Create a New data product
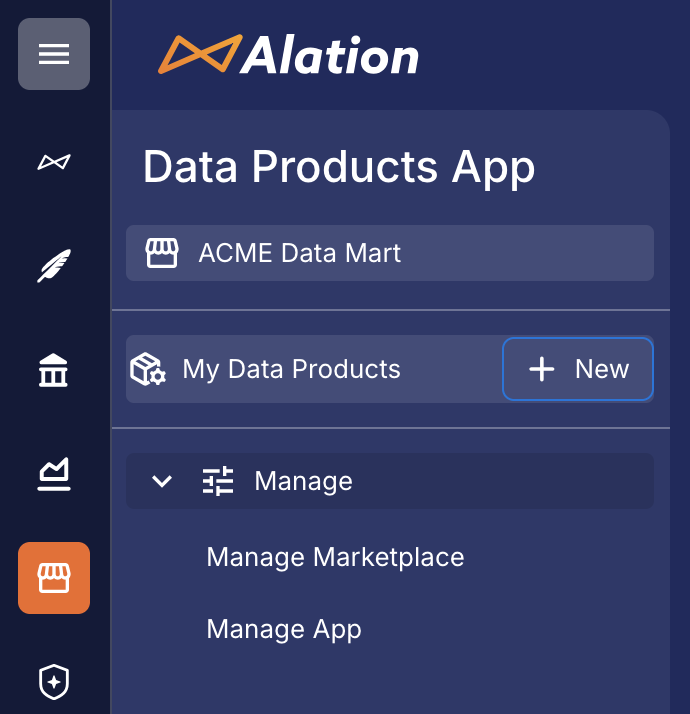This screenshot has width=690, height=714. click(578, 369)
